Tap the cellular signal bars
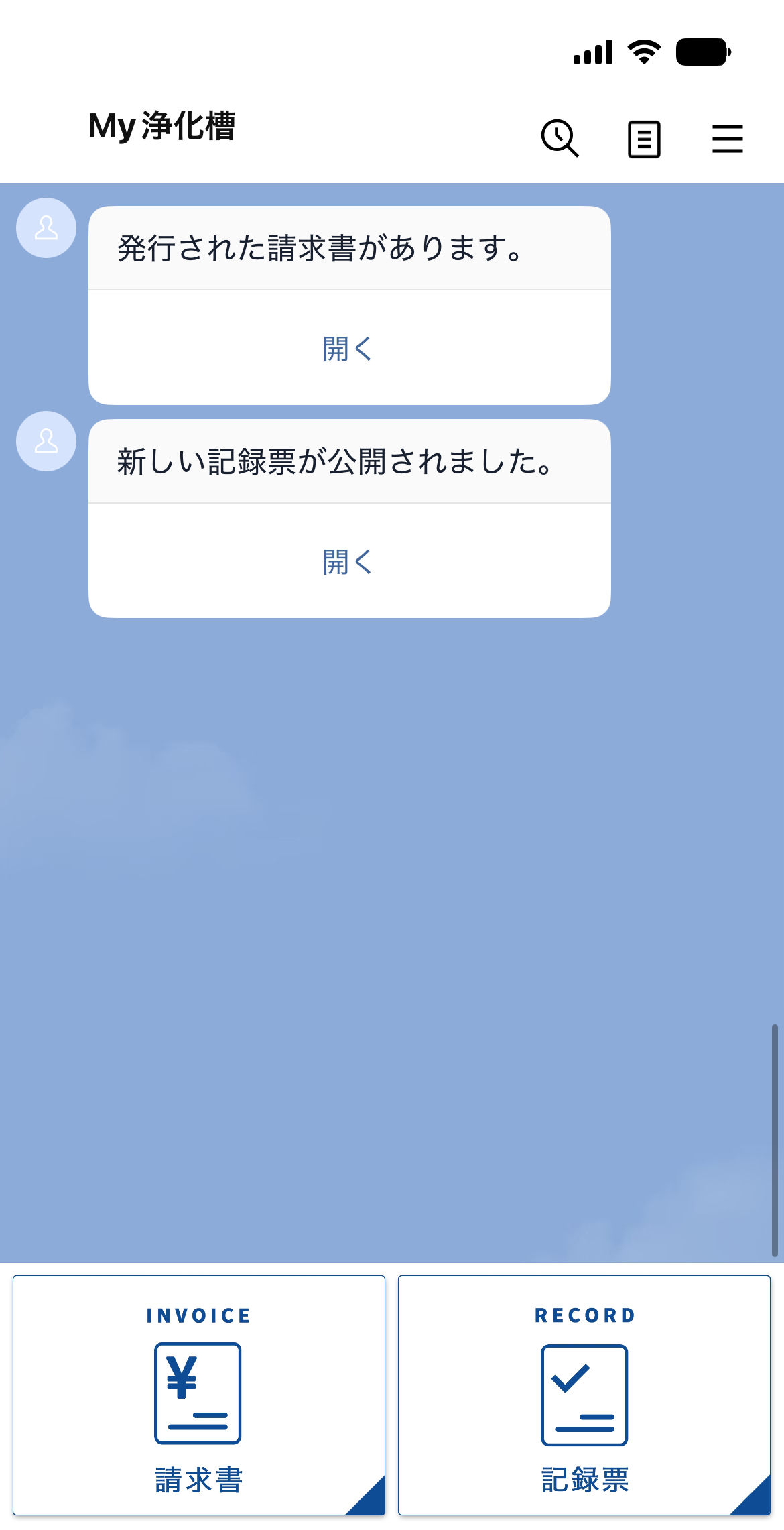784x1530 pixels. tap(592, 52)
